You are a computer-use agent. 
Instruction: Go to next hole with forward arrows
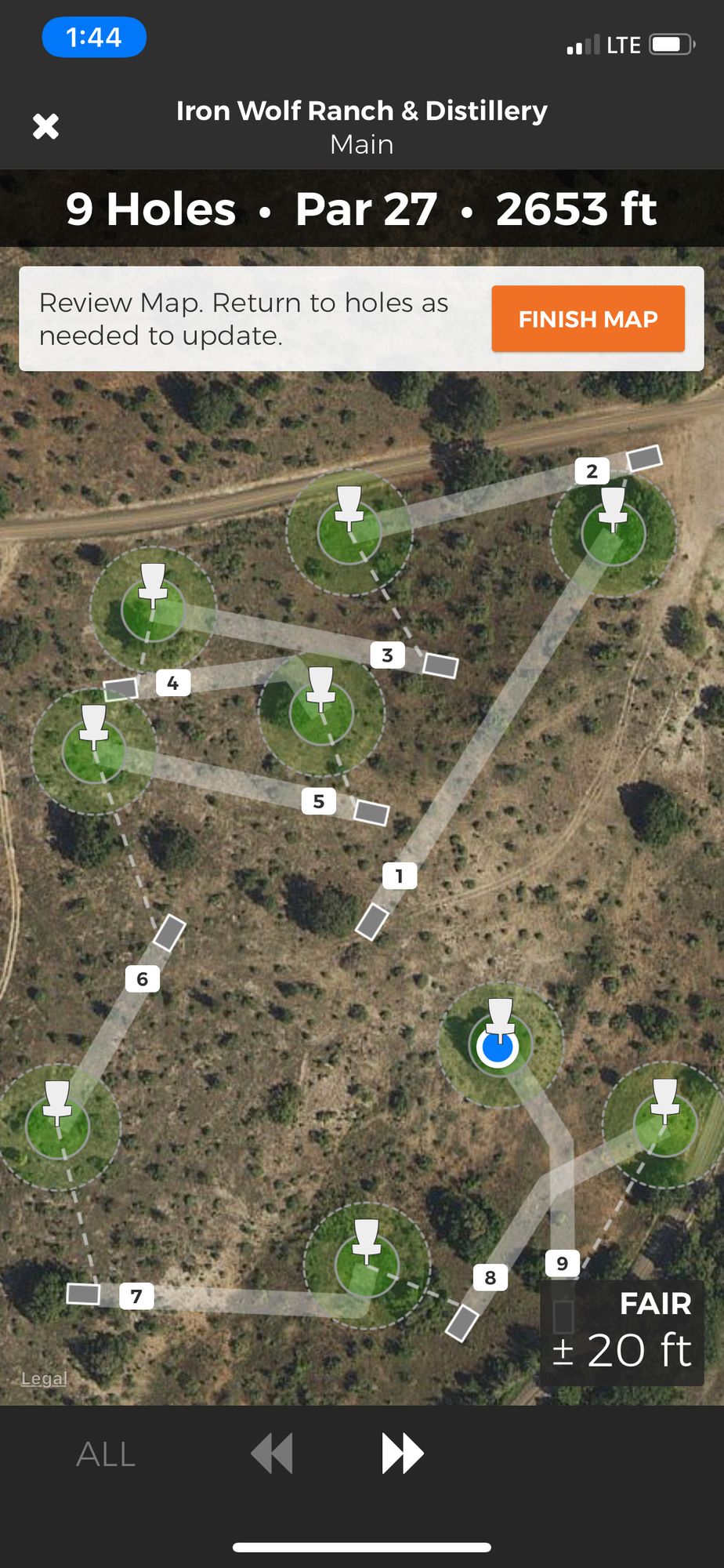coord(402,1454)
